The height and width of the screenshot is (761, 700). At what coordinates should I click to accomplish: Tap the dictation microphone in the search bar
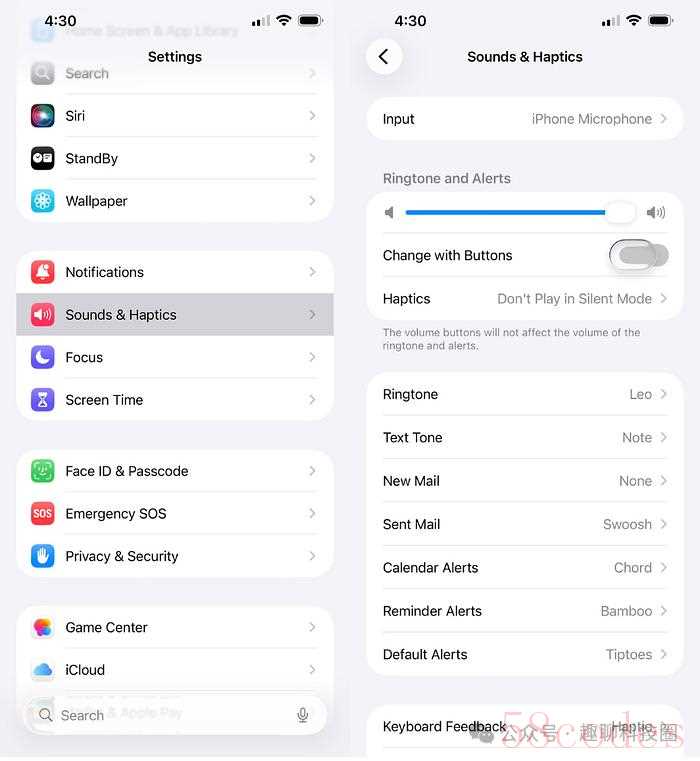(x=302, y=715)
